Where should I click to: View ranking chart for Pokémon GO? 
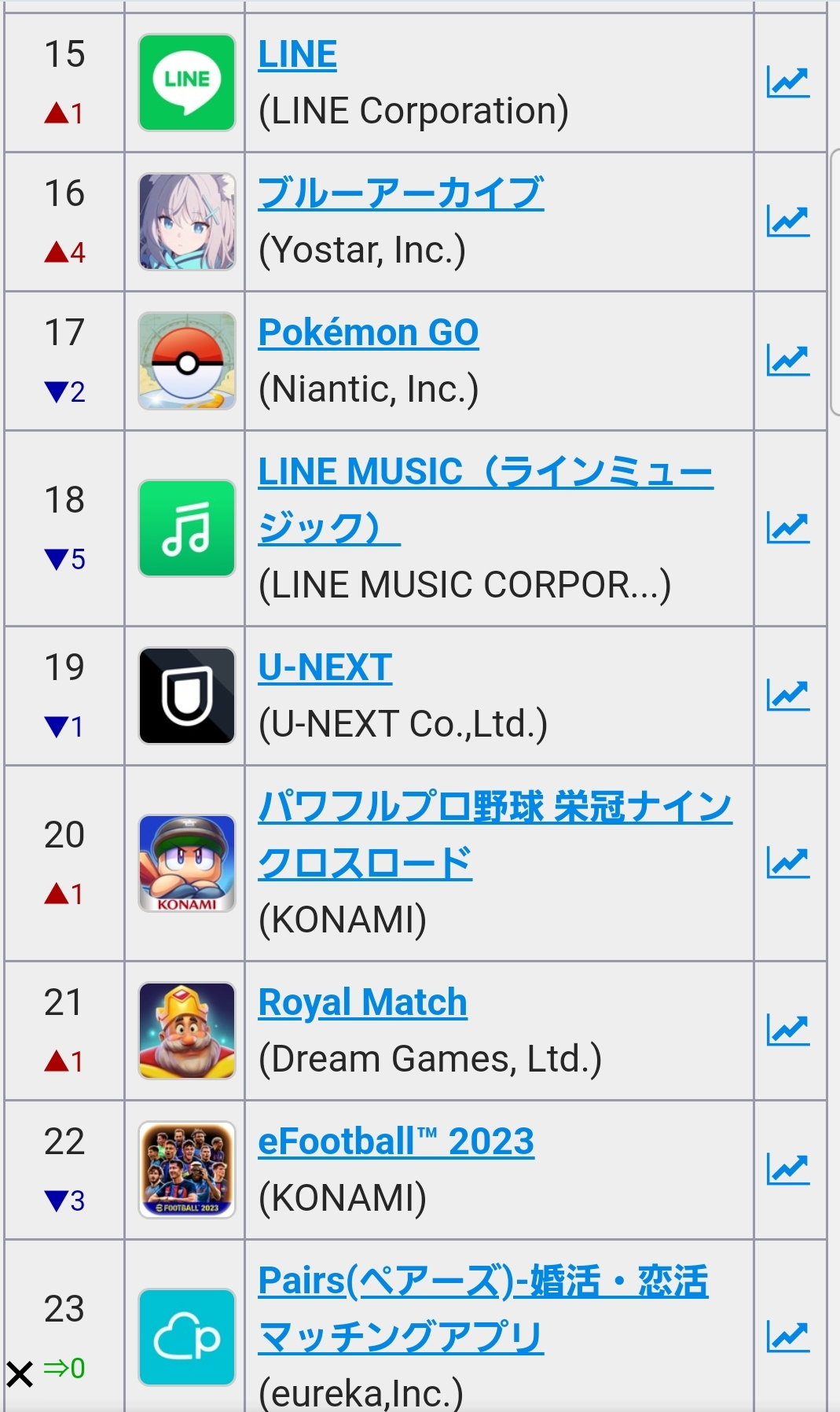point(788,360)
